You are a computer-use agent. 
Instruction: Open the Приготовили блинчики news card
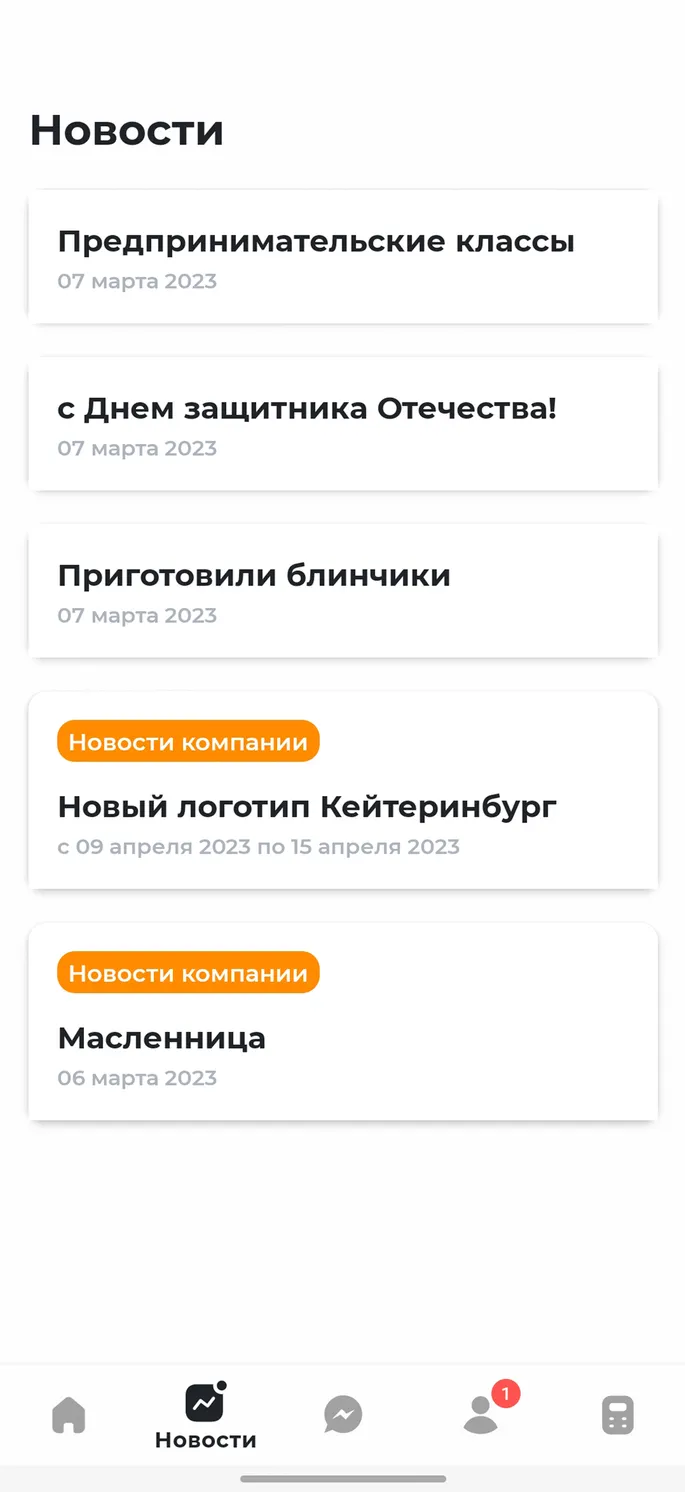(x=343, y=591)
